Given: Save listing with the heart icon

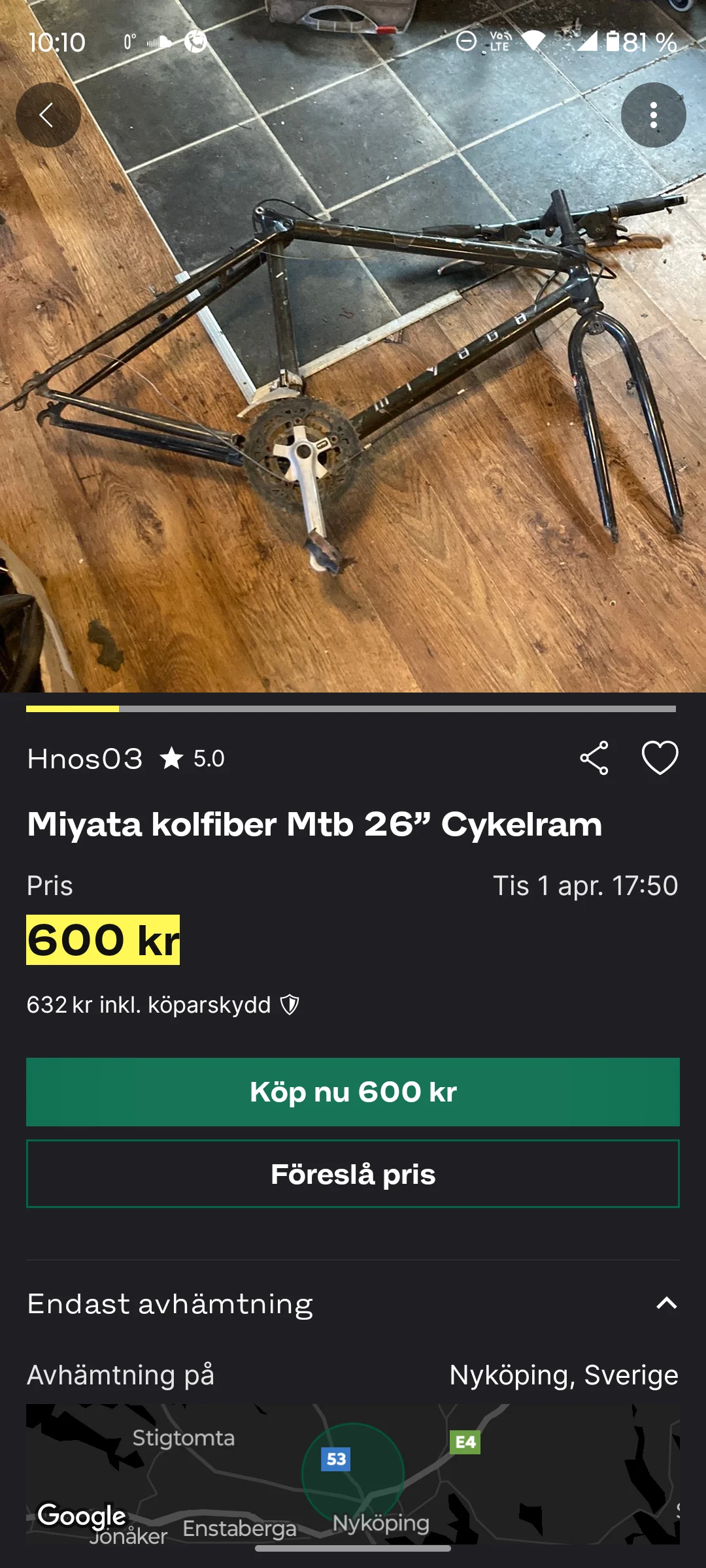Looking at the screenshot, I should (x=660, y=758).
